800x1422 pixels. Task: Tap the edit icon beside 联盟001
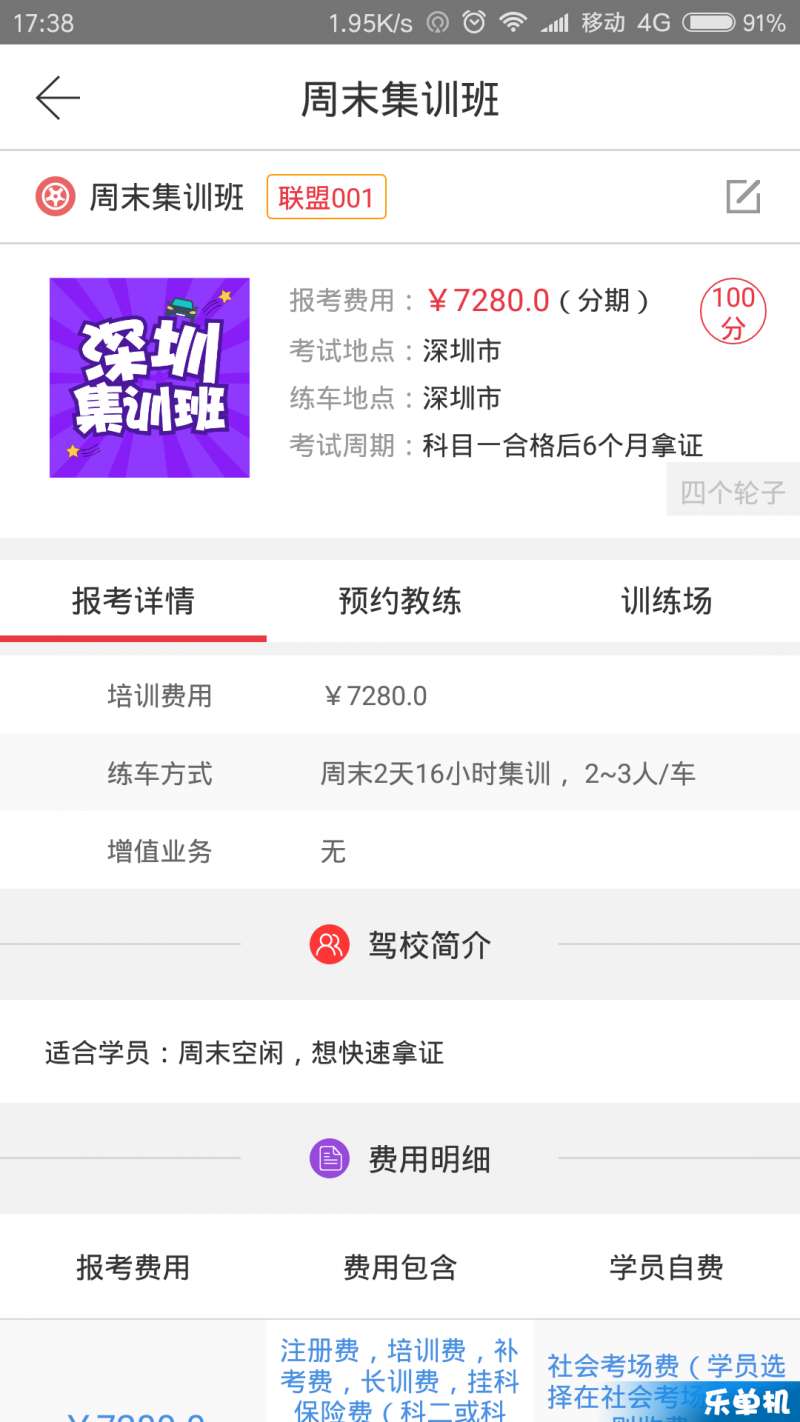point(743,197)
